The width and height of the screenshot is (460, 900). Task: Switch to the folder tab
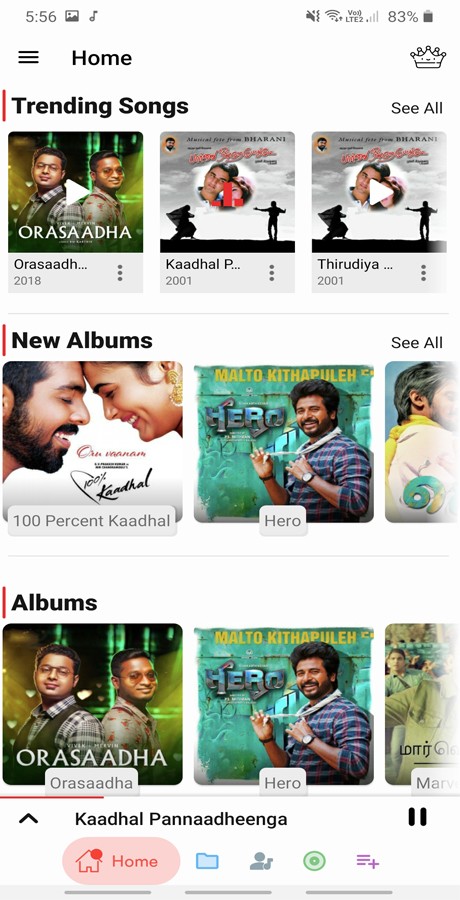point(207,861)
